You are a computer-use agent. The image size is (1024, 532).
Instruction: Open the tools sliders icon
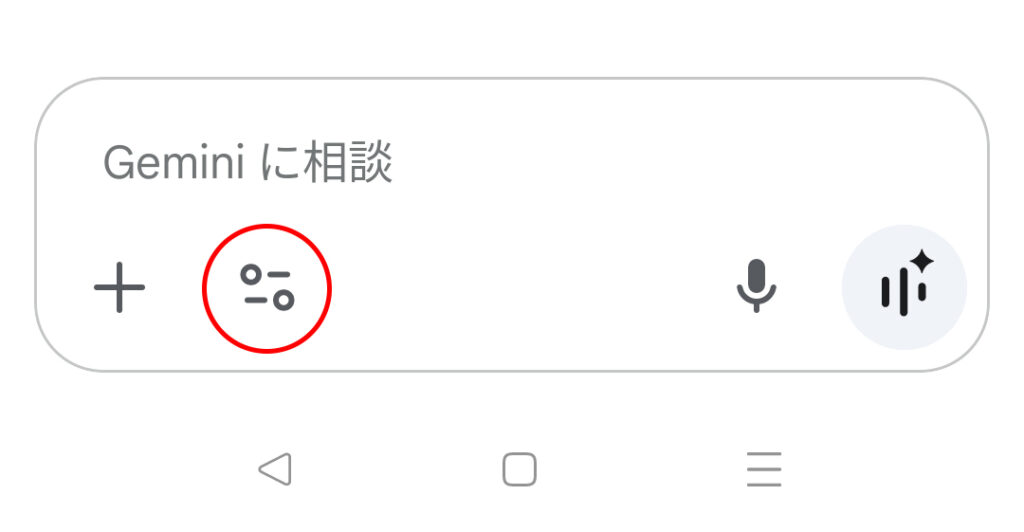pyautogui.click(x=267, y=288)
